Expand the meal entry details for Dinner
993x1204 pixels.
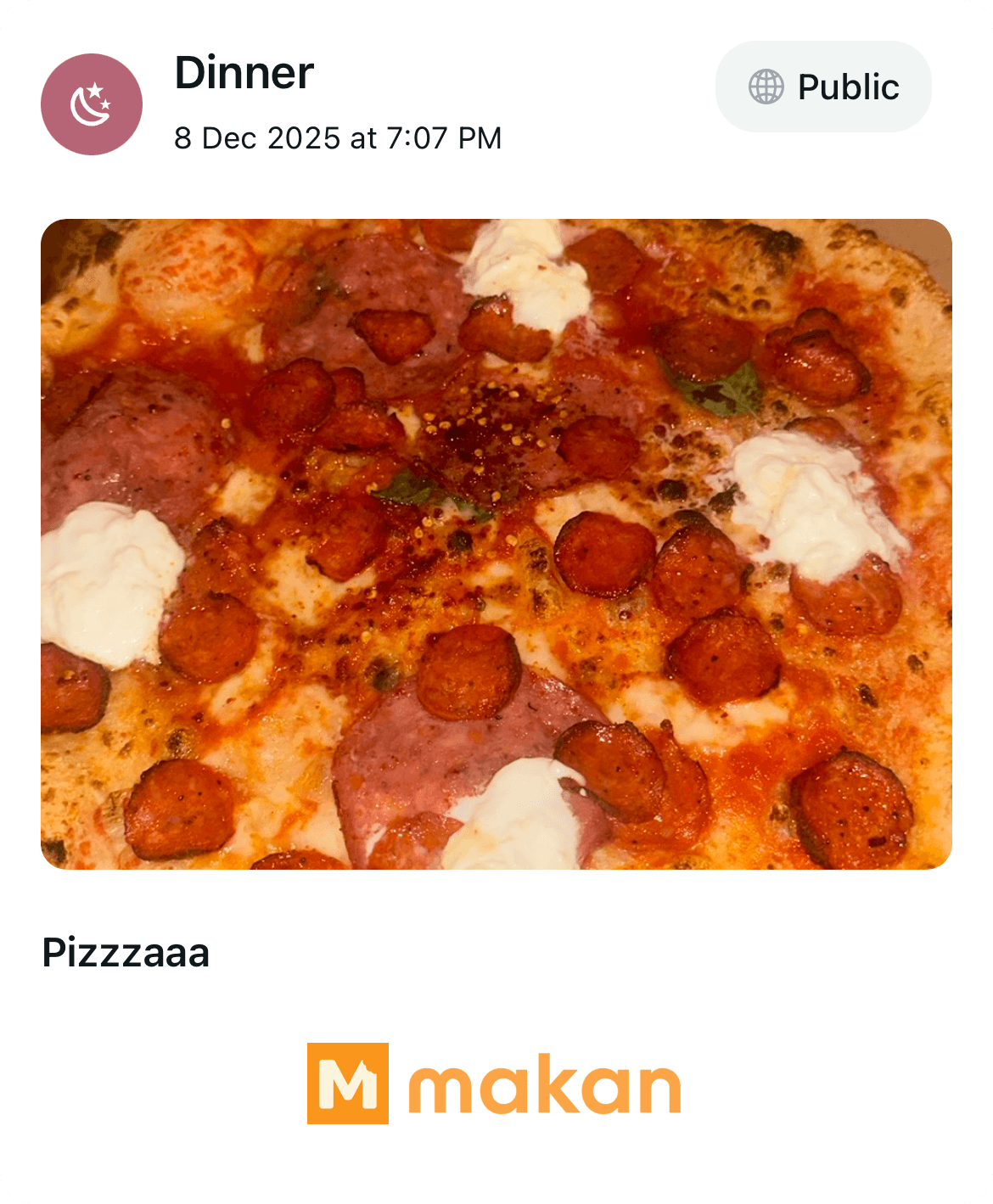(244, 74)
